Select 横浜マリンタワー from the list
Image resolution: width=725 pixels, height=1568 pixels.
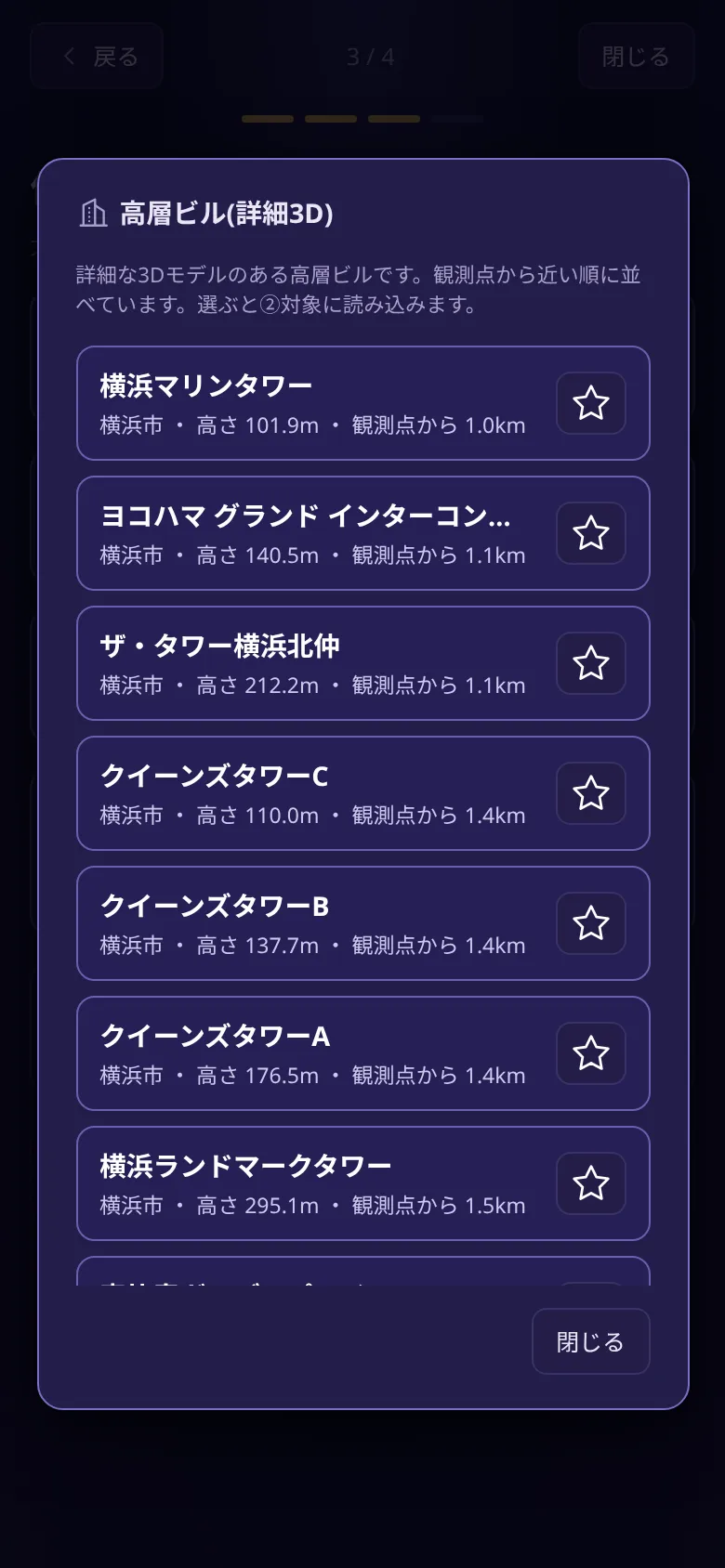[x=316, y=403]
